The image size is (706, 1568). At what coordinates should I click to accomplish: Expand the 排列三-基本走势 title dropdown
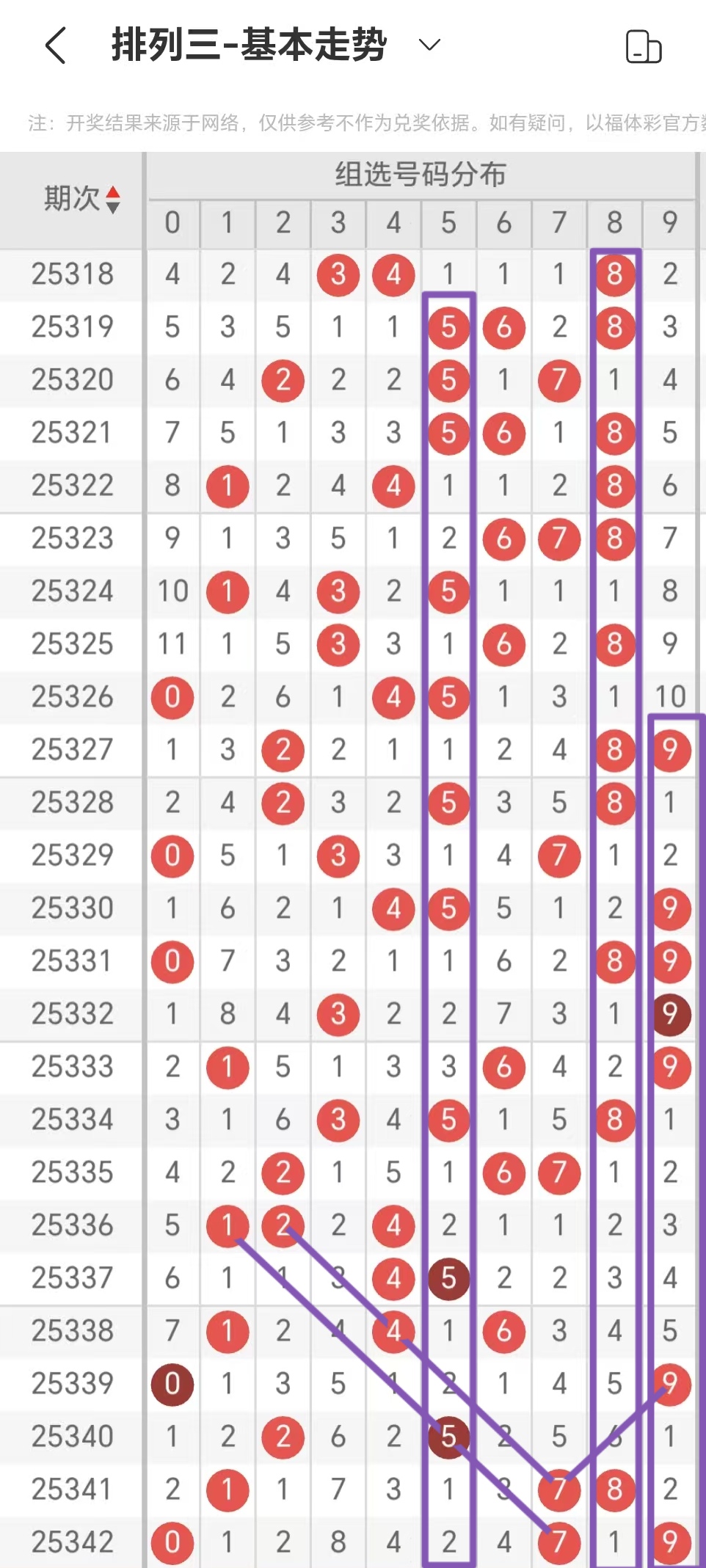tap(429, 45)
